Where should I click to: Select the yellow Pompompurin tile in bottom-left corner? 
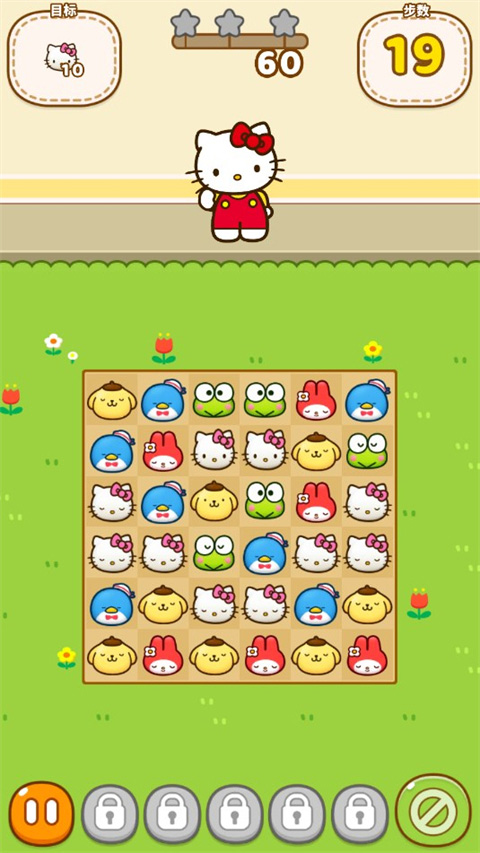coord(112,656)
